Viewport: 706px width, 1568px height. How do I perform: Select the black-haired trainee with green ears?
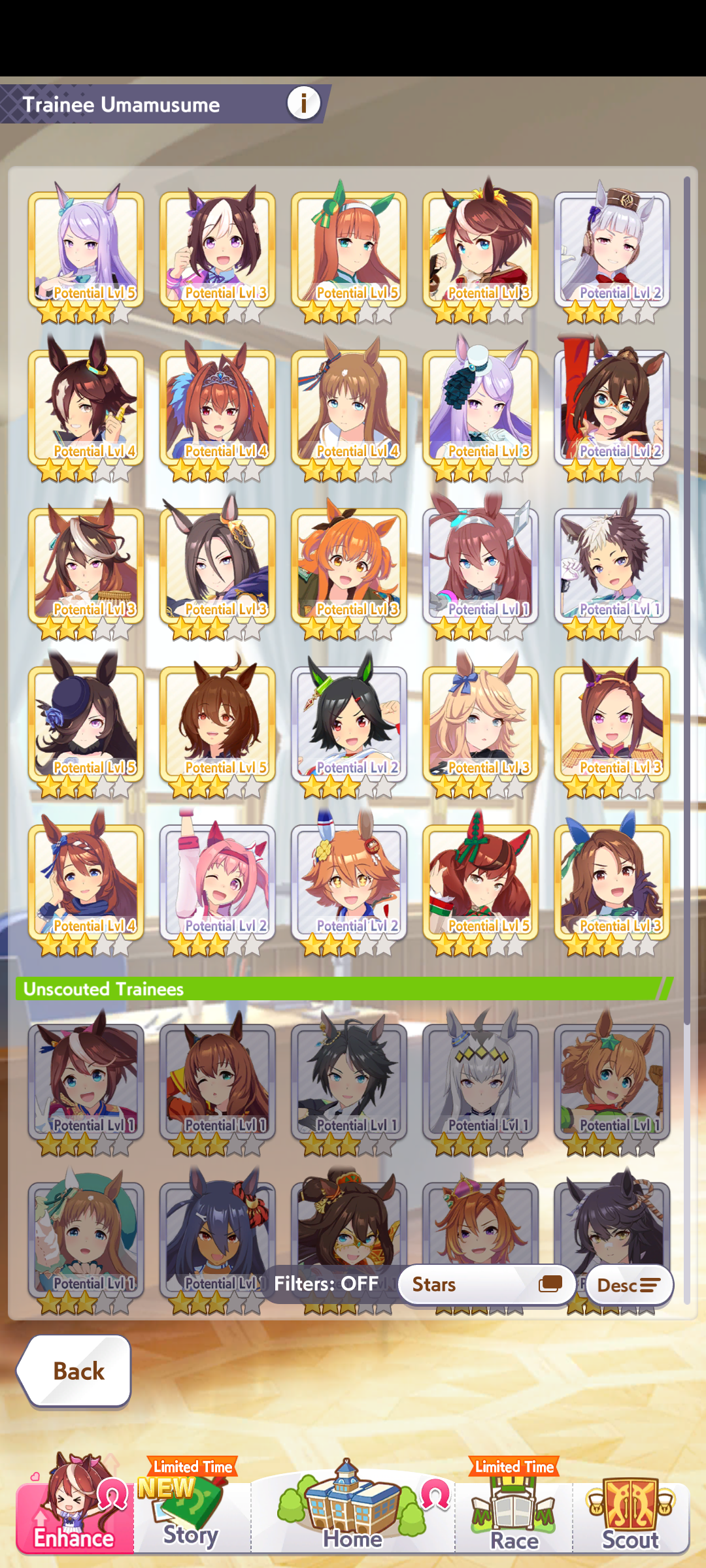click(x=349, y=726)
